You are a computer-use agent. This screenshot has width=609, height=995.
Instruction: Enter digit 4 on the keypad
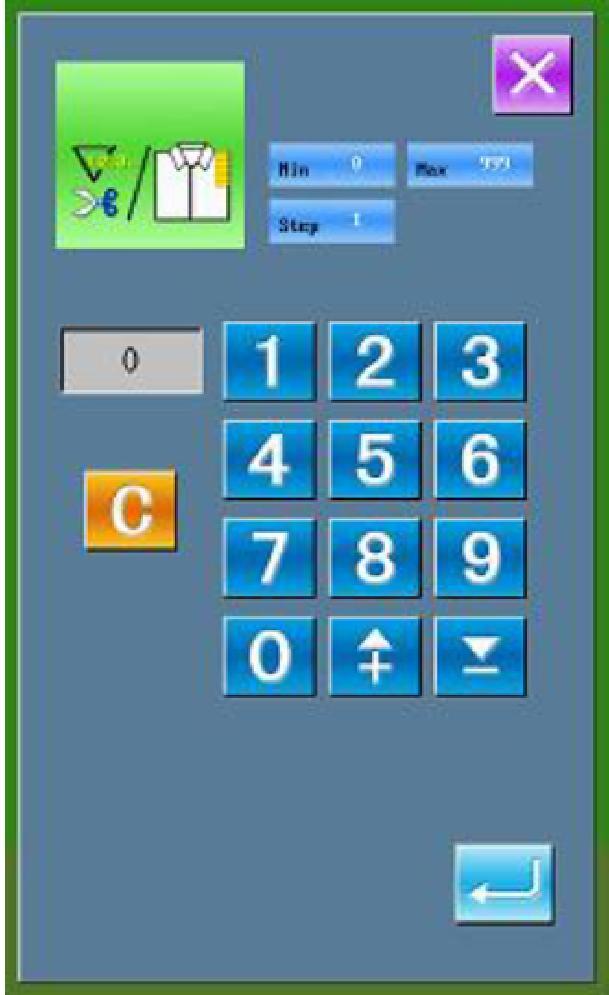pyautogui.click(x=268, y=459)
